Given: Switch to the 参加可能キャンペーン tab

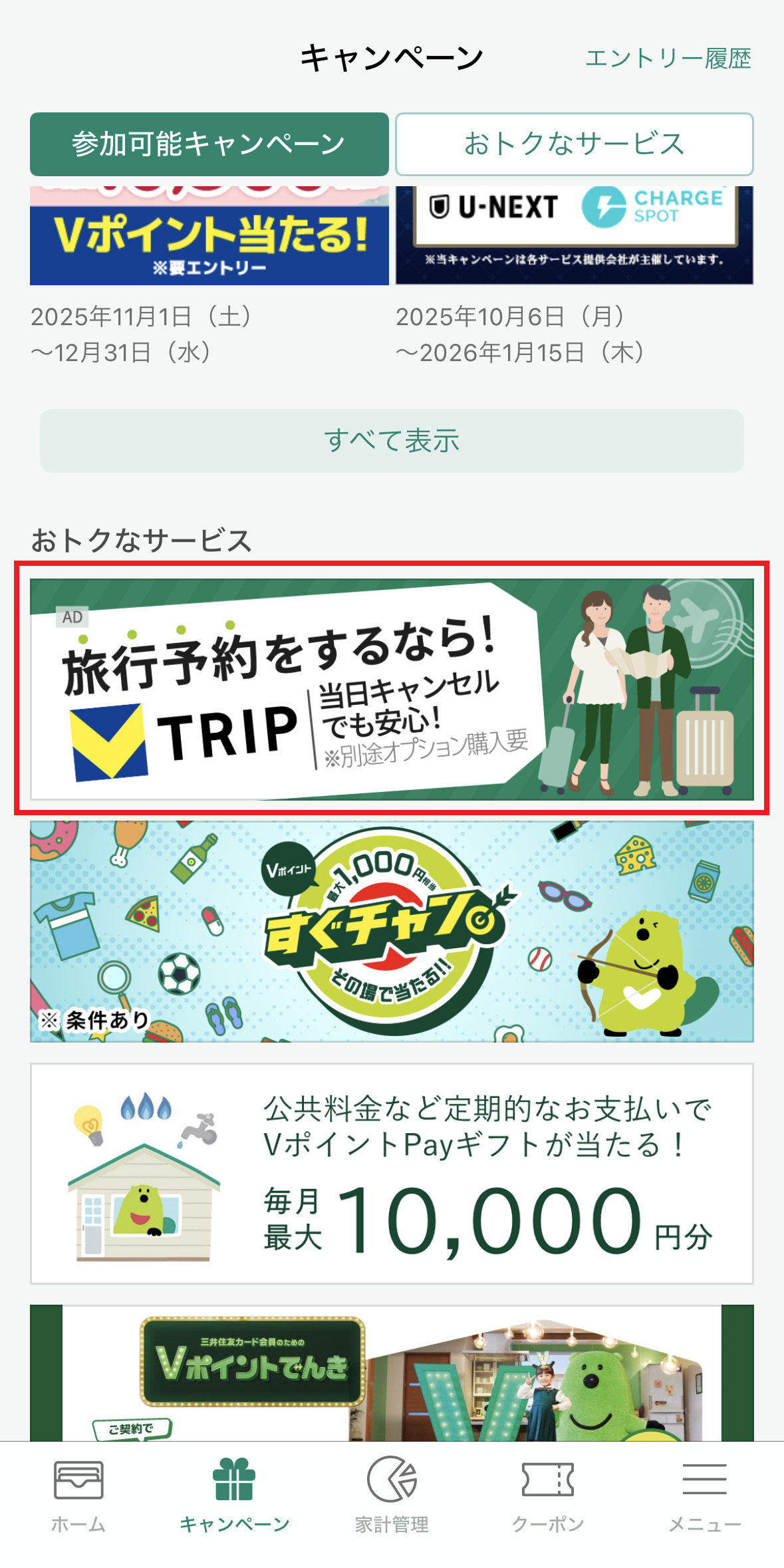Looking at the screenshot, I should [x=207, y=142].
